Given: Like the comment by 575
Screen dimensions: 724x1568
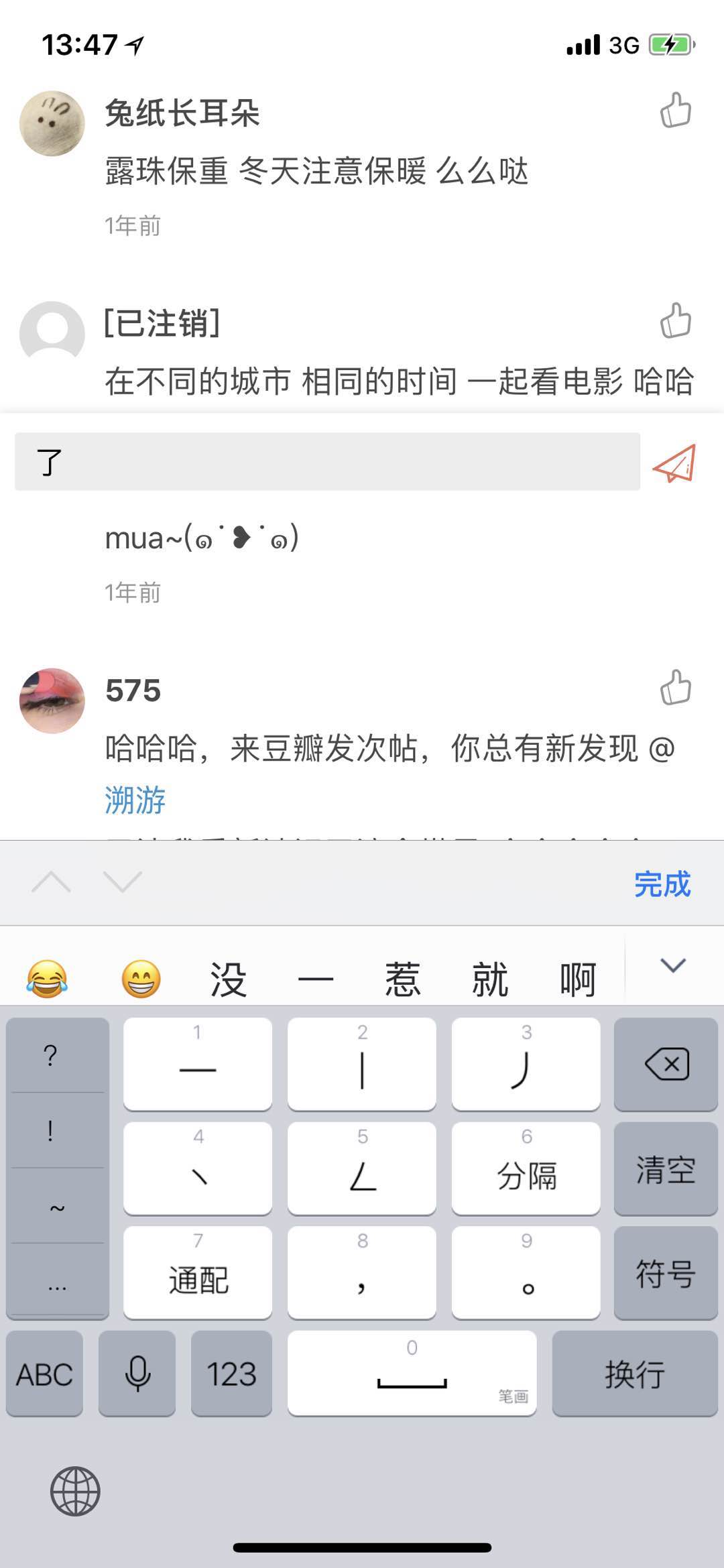Looking at the screenshot, I should [x=675, y=688].
